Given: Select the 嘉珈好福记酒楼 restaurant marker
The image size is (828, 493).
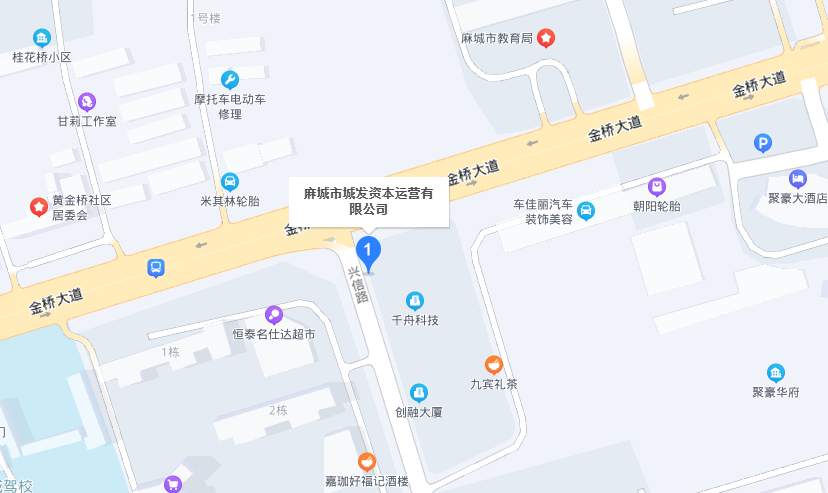Looking at the screenshot, I should [x=367, y=461].
